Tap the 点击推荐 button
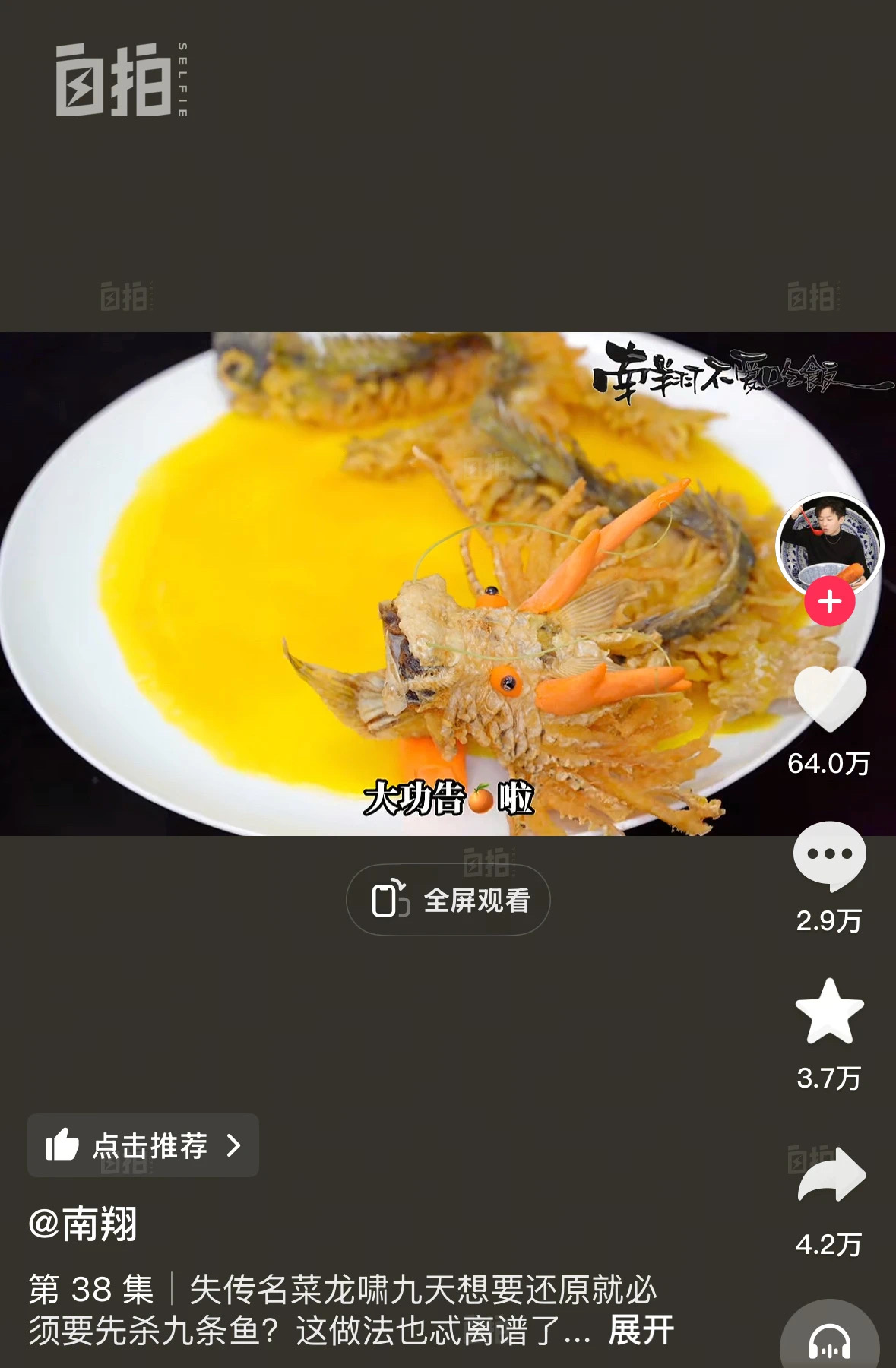896x1368 pixels. pyautogui.click(x=143, y=1145)
